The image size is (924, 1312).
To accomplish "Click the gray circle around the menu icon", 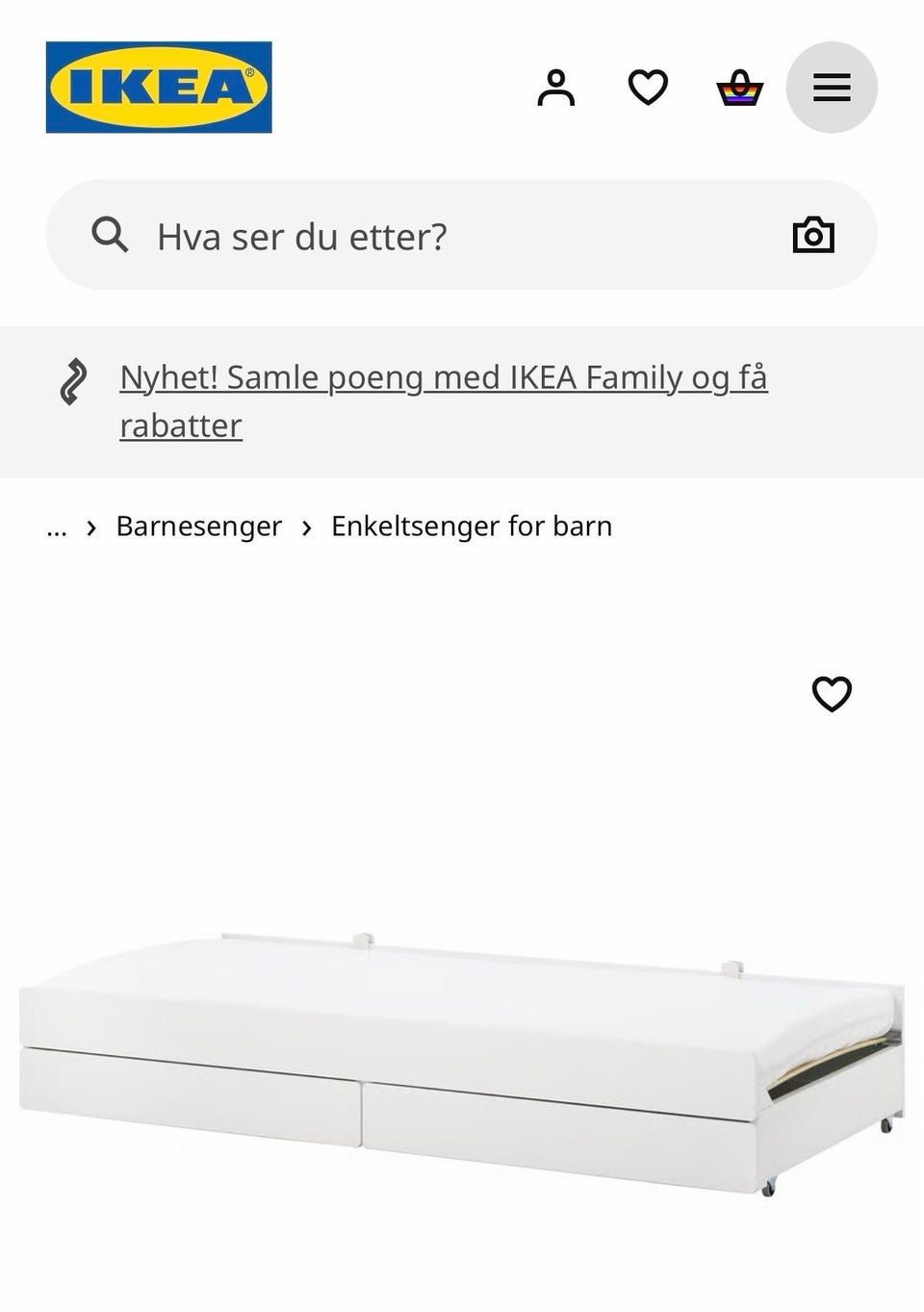I will click(x=832, y=88).
